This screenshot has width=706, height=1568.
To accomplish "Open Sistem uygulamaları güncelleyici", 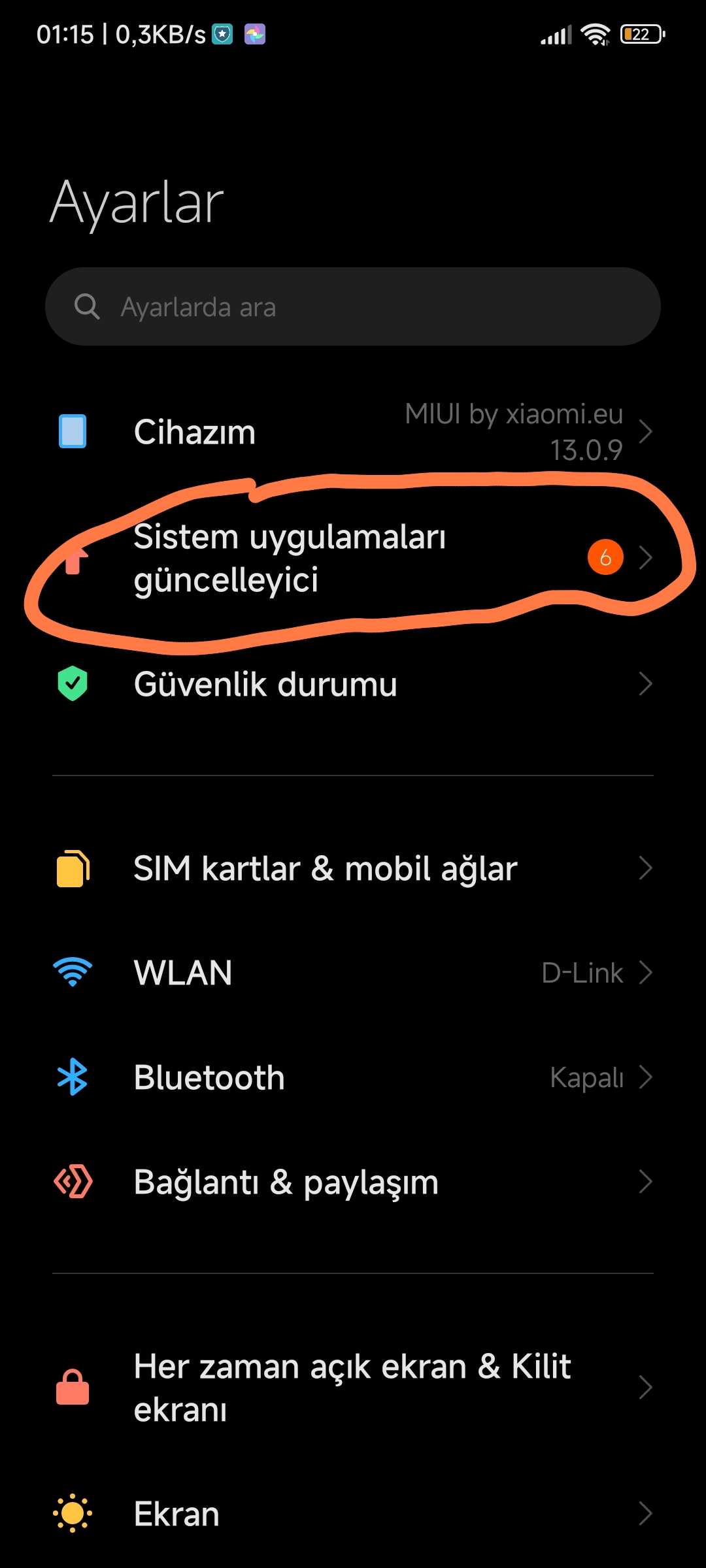I will tap(353, 558).
